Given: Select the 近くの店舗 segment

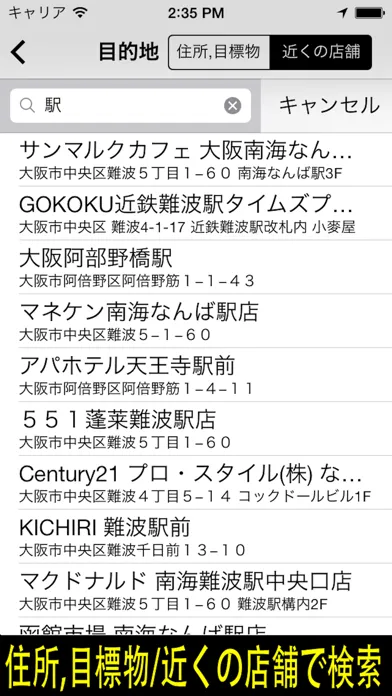Looking at the screenshot, I should (x=321, y=52).
